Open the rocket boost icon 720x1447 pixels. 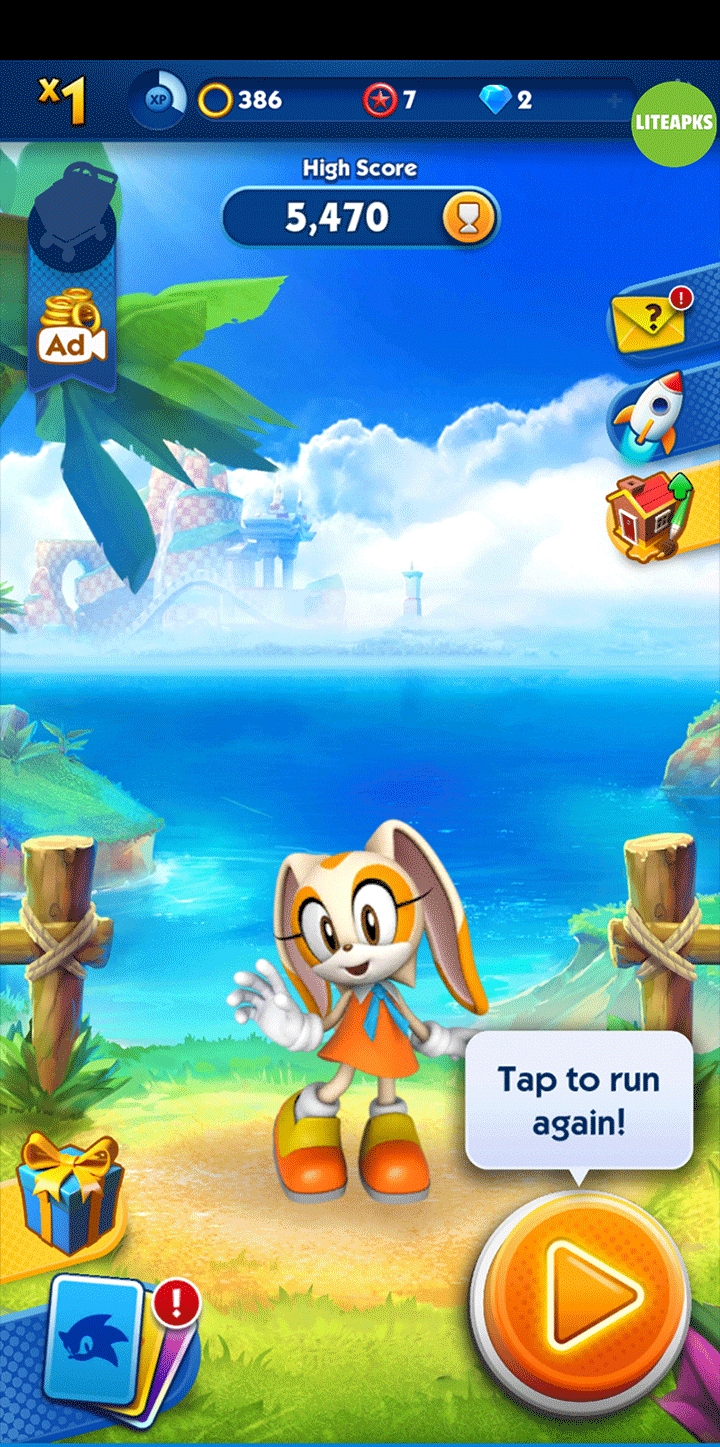650,413
